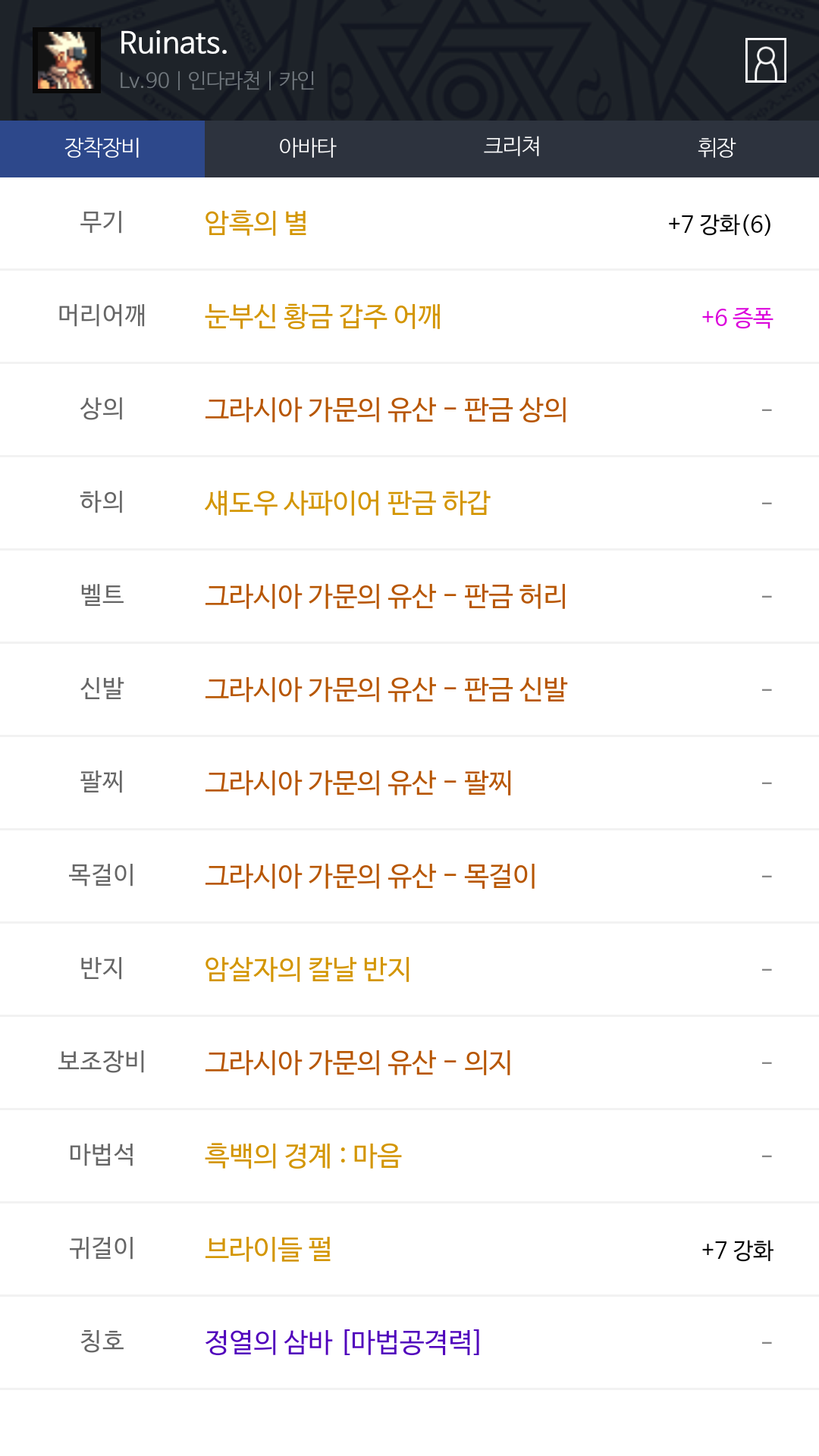Switch to the 크리쳐 tab
819x1456 pixels.
pos(512,148)
